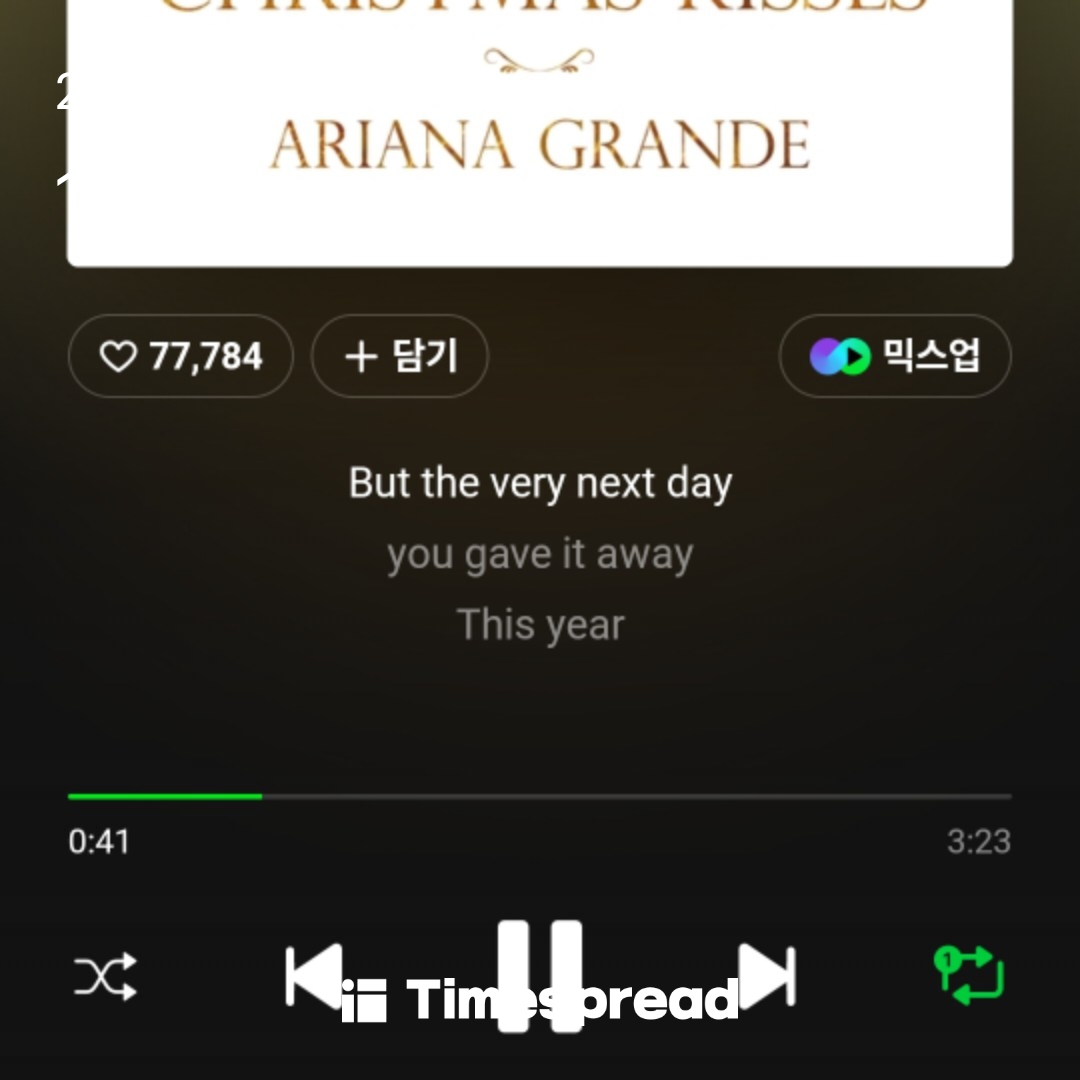Screen dimensions: 1080x1080
Task: Open the full lyrics view
Action: [x=540, y=555]
